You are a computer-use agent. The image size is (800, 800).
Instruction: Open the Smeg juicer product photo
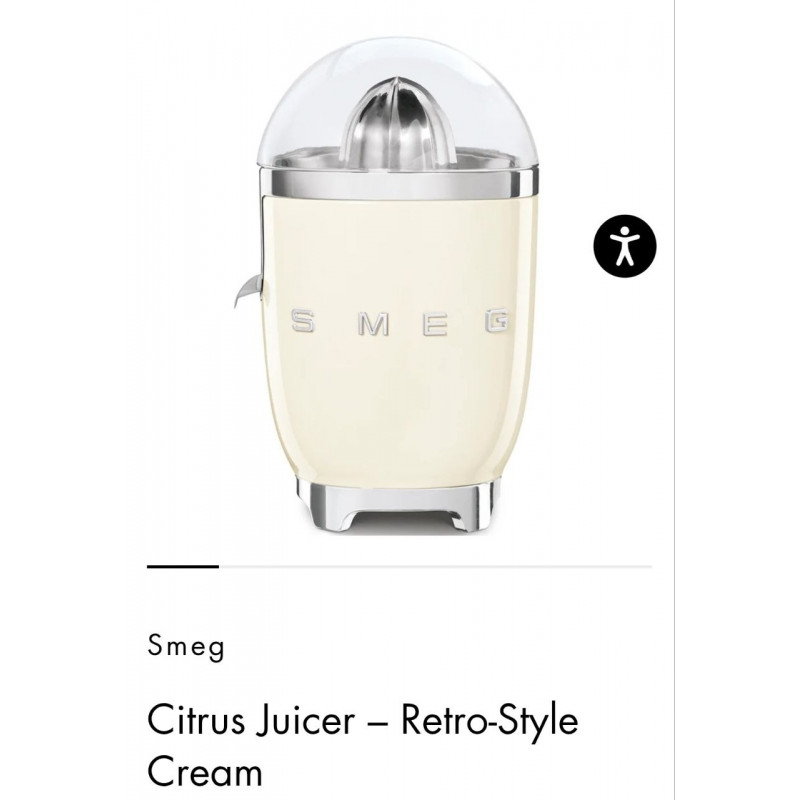398,290
